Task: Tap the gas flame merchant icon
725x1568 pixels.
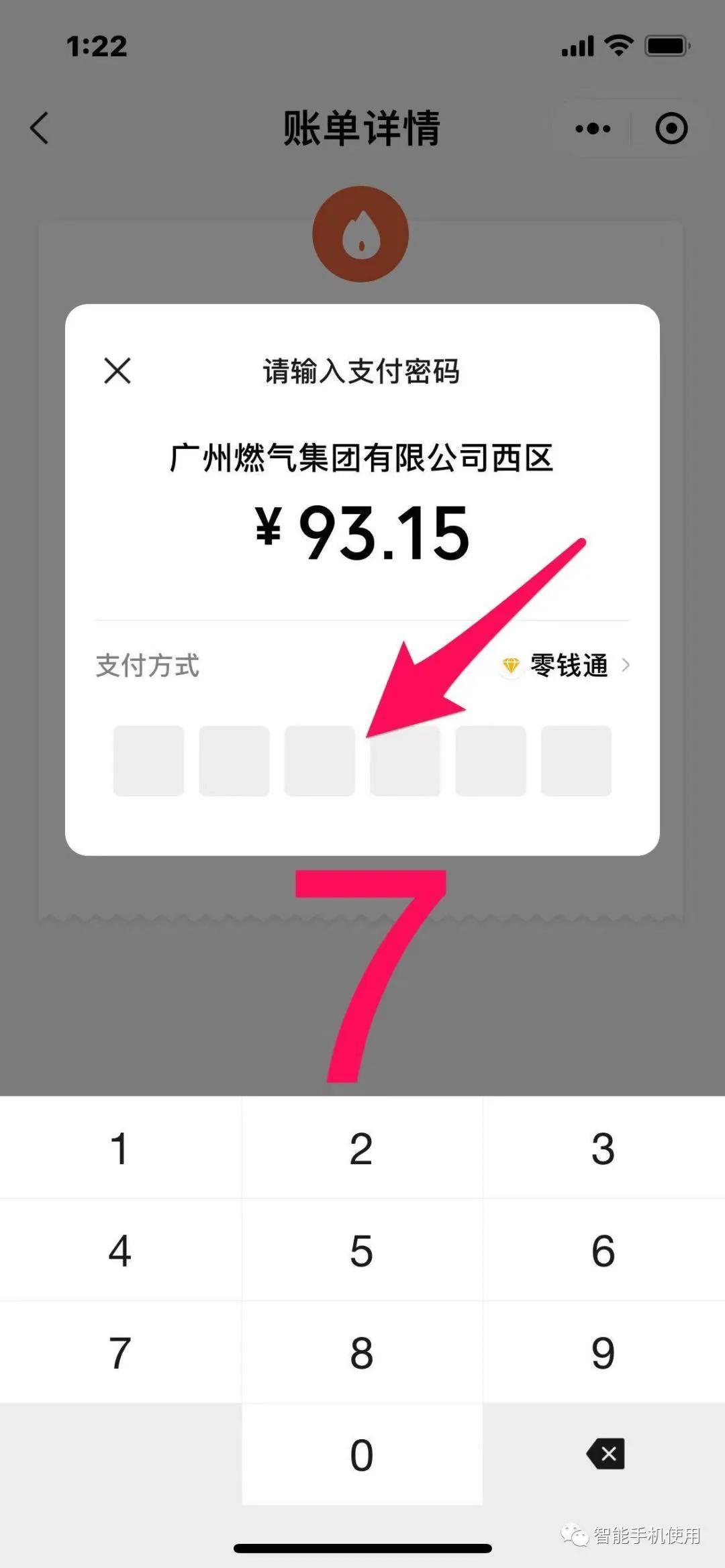Action: [361, 233]
